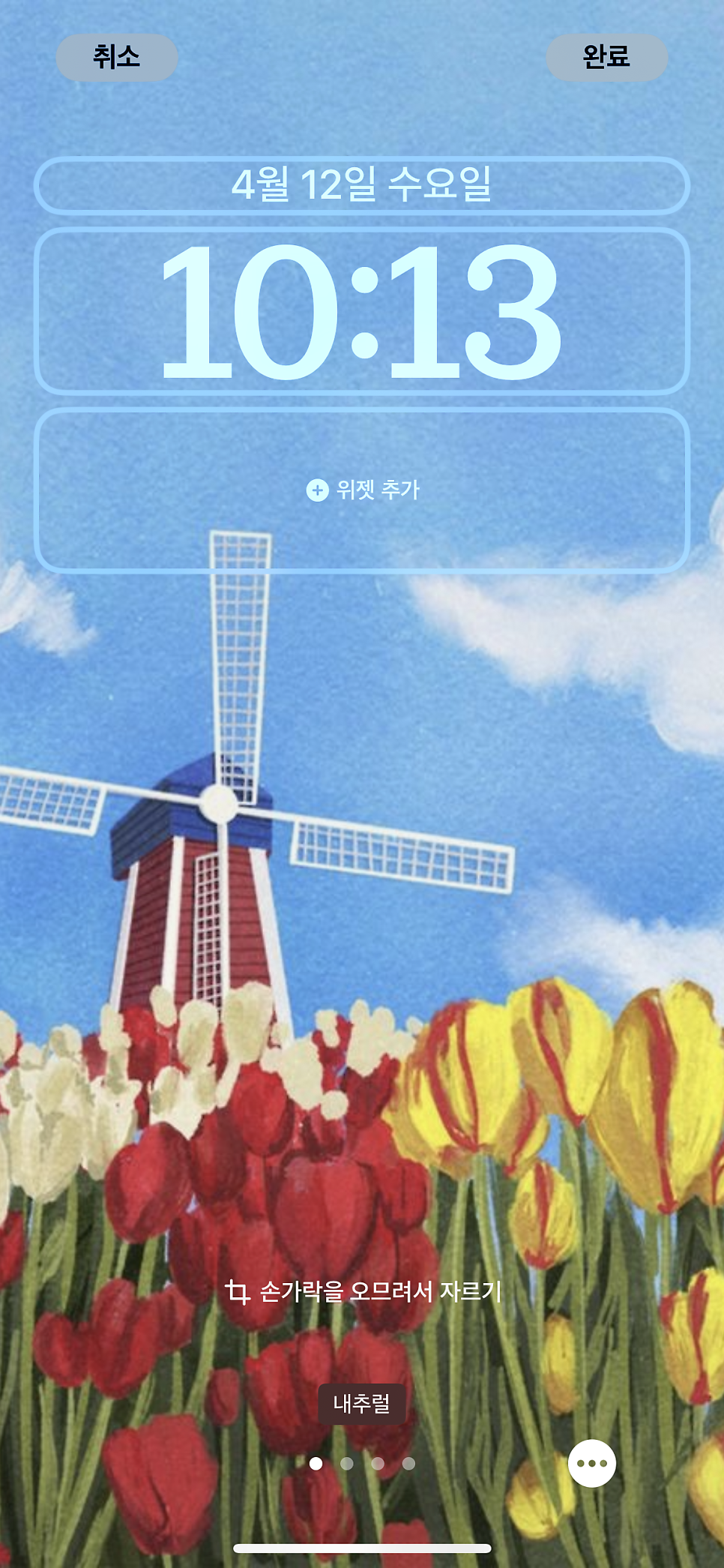Customize the 10:13 clock style

click(x=362, y=310)
